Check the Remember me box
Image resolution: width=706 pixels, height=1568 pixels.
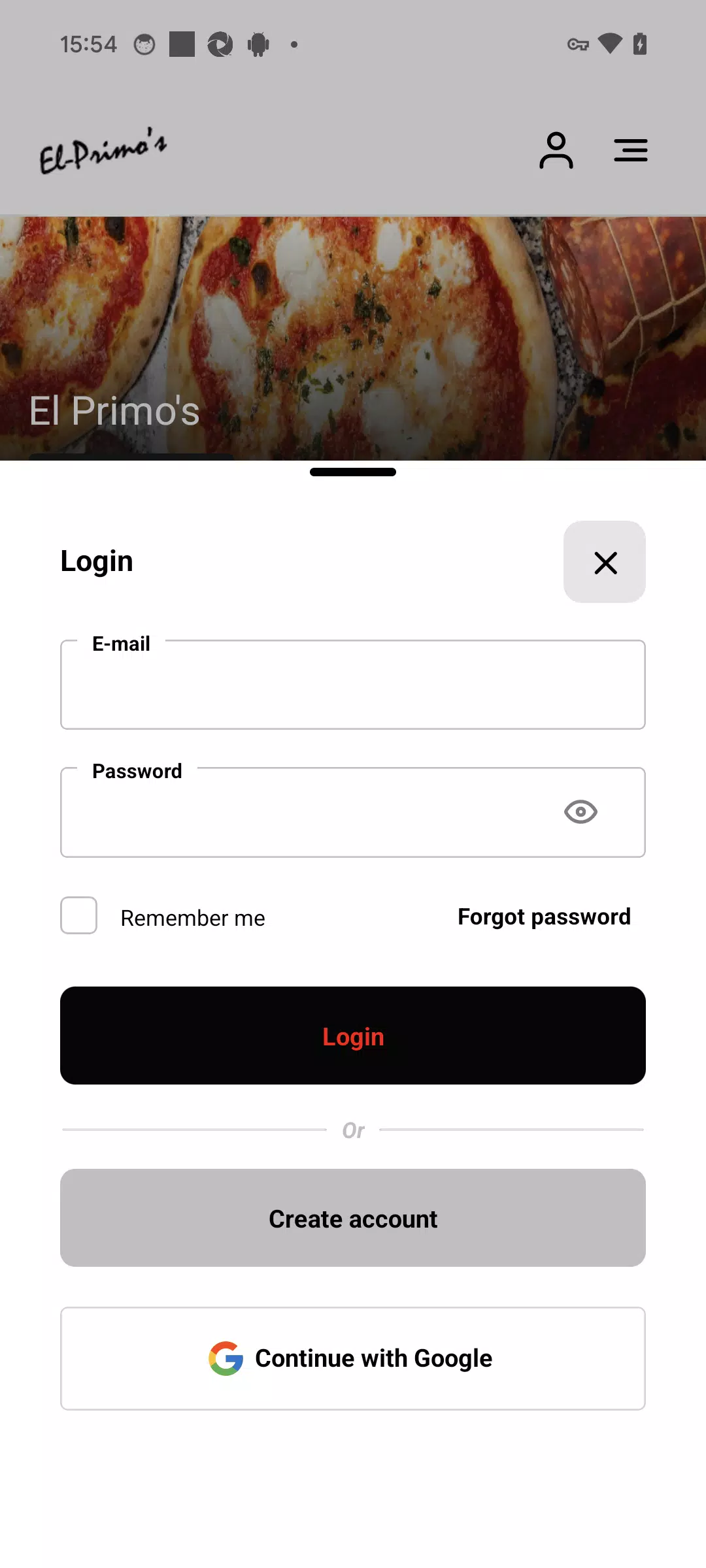tap(79, 915)
